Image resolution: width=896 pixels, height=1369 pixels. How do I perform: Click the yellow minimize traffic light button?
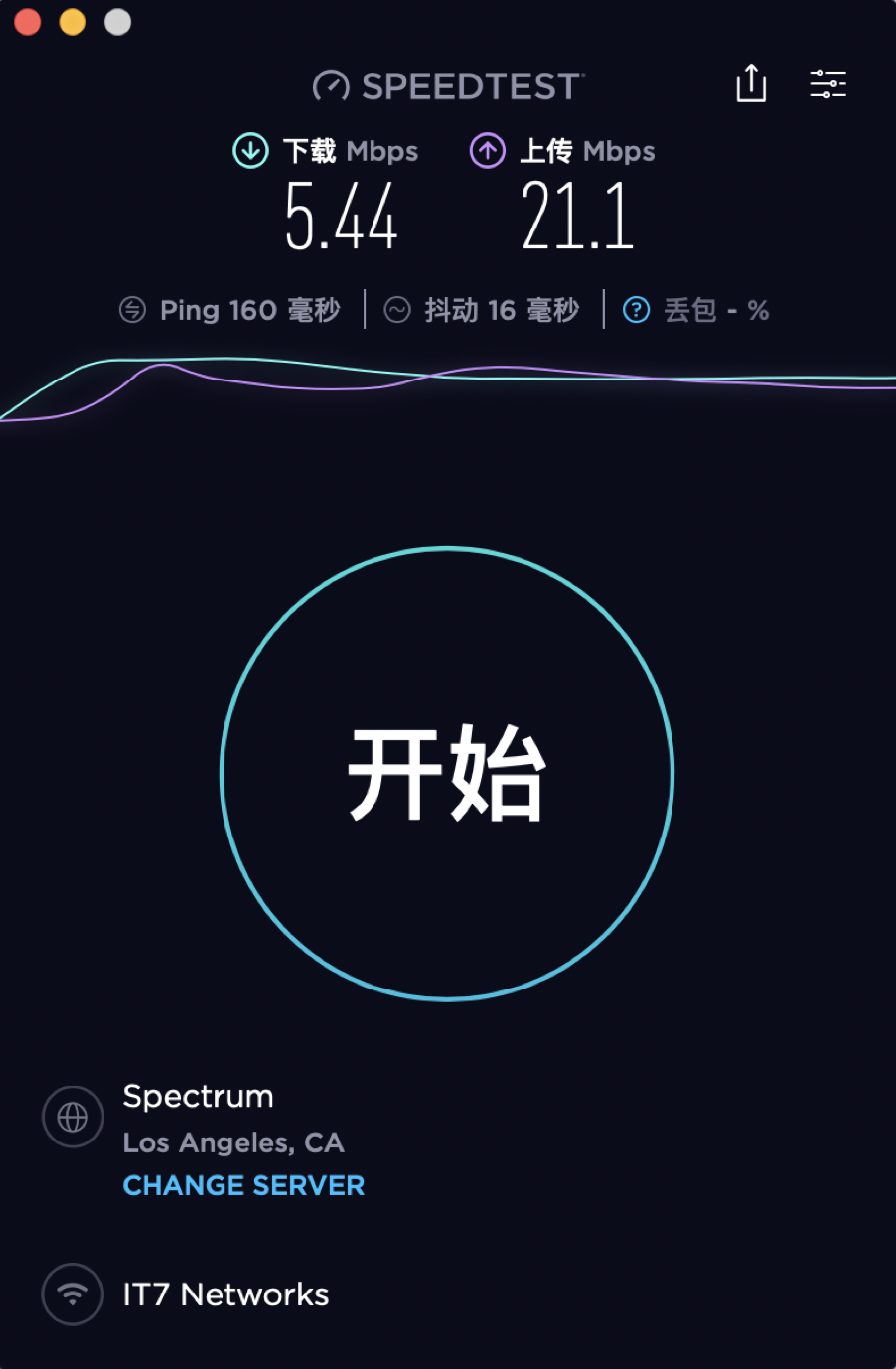[71, 21]
